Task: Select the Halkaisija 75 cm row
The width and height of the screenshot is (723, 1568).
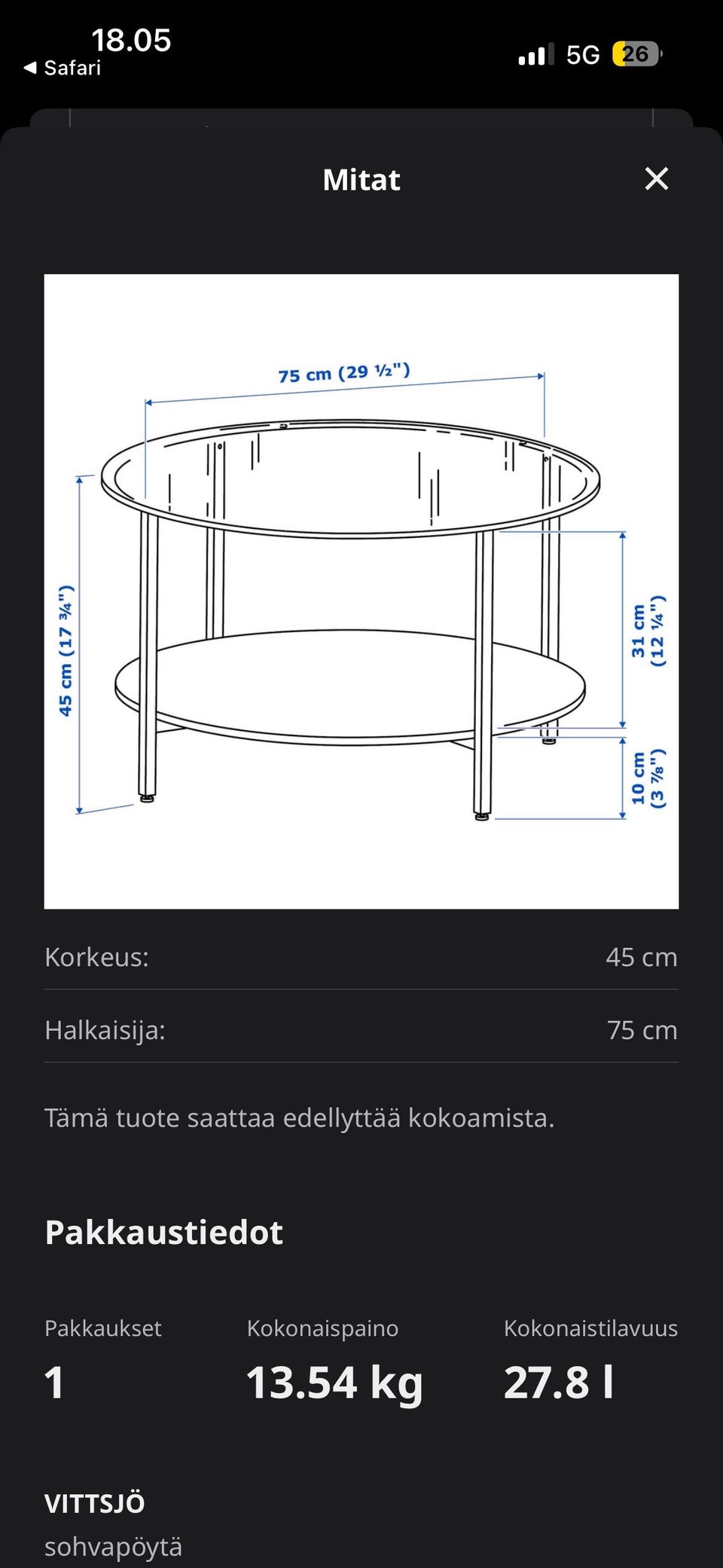Action: pyautogui.click(x=361, y=1029)
